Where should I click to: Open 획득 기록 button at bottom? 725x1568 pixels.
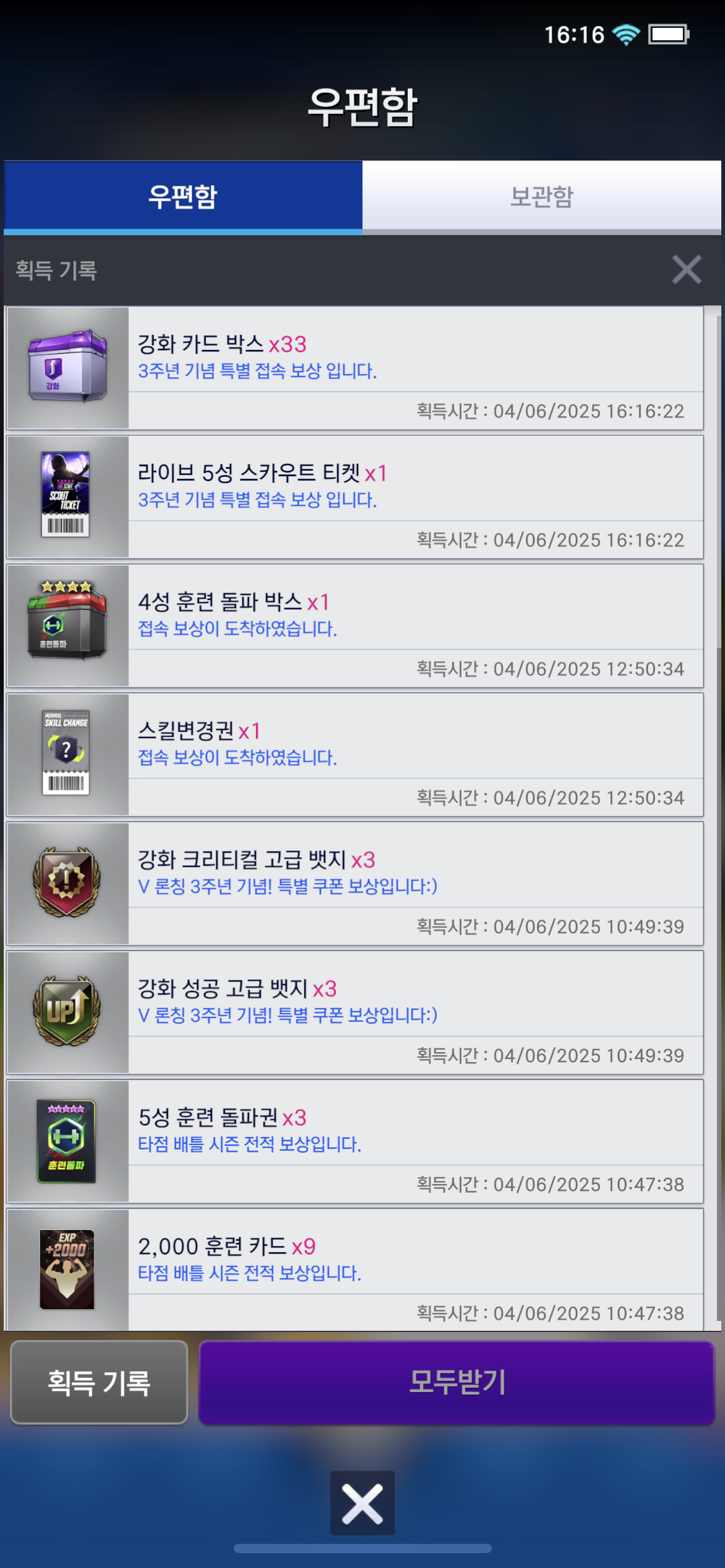[99, 1382]
